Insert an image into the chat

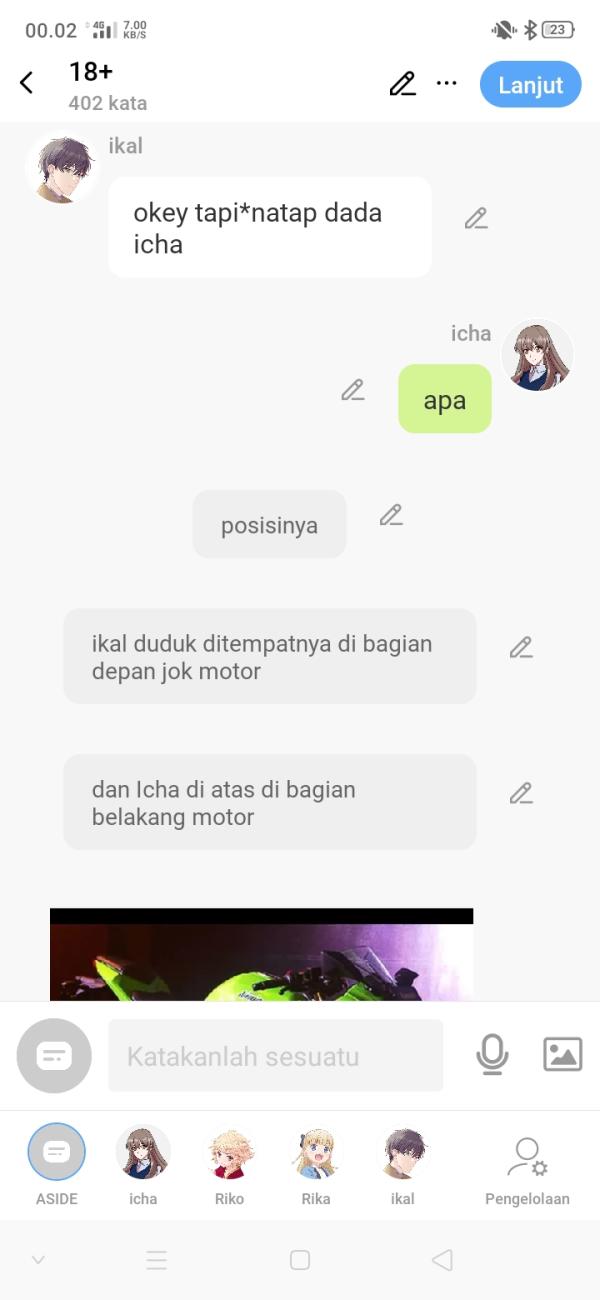click(x=562, y=1054)
